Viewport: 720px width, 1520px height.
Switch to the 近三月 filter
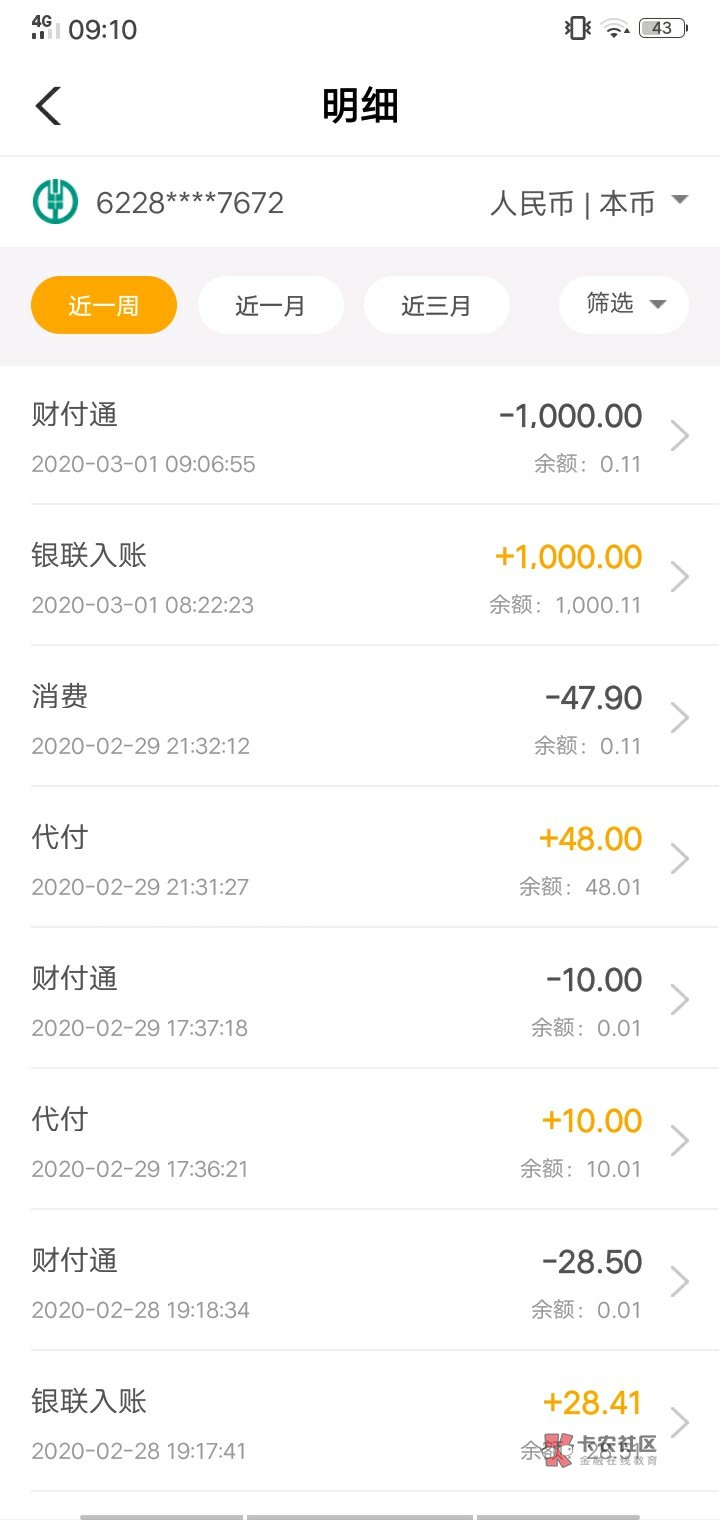click(x=436, y=305)
